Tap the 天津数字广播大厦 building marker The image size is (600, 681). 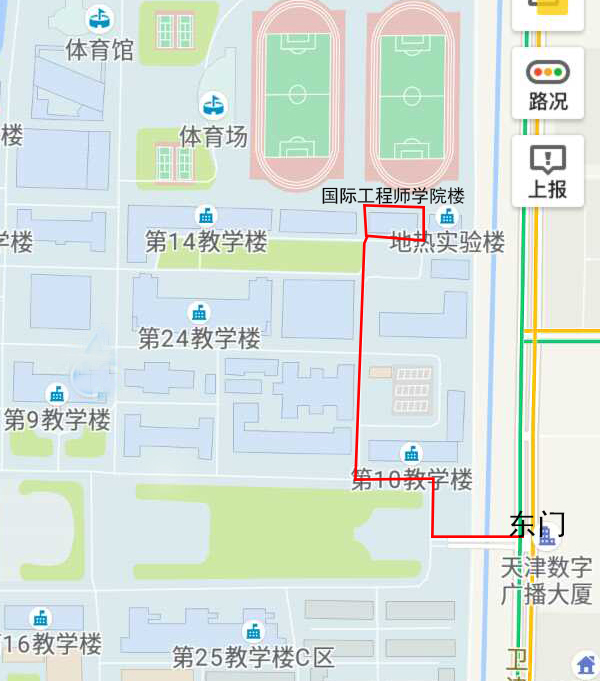coord(546,537)
